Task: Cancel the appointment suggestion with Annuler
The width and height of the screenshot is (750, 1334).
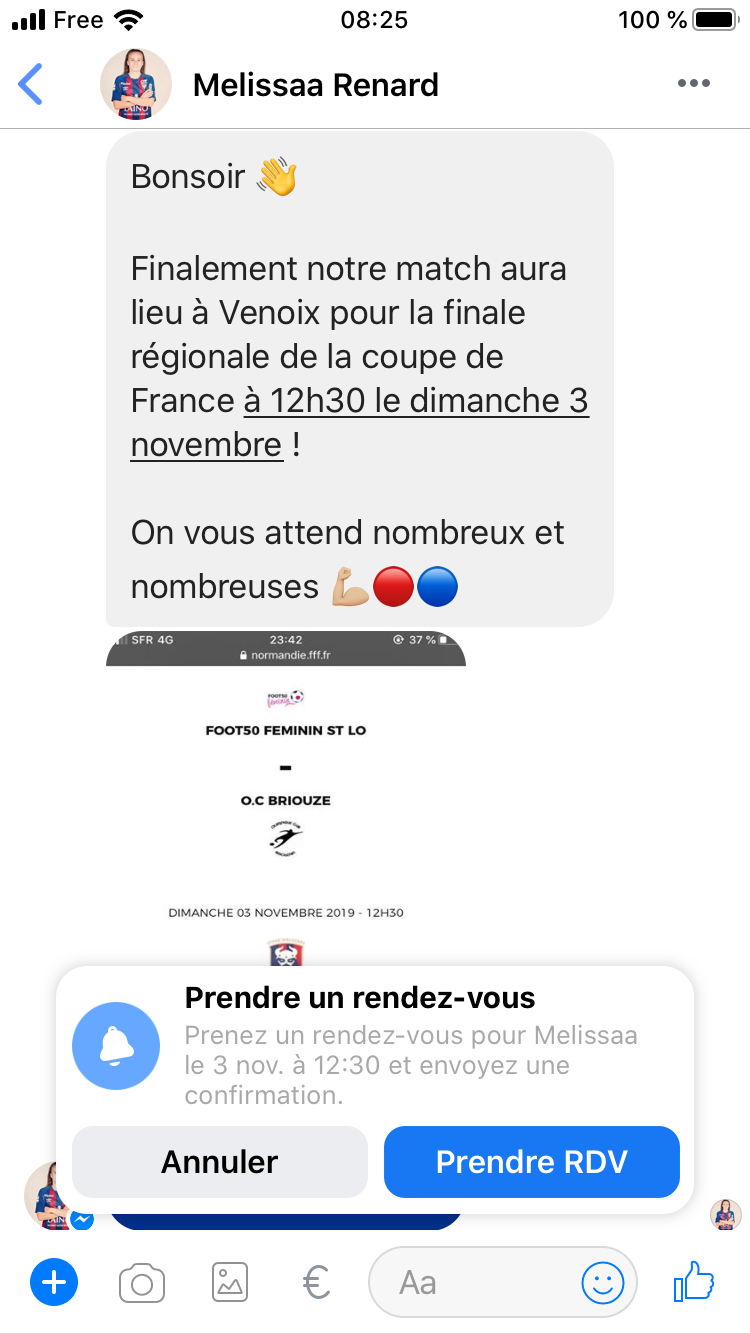Action: (220, 1161)
